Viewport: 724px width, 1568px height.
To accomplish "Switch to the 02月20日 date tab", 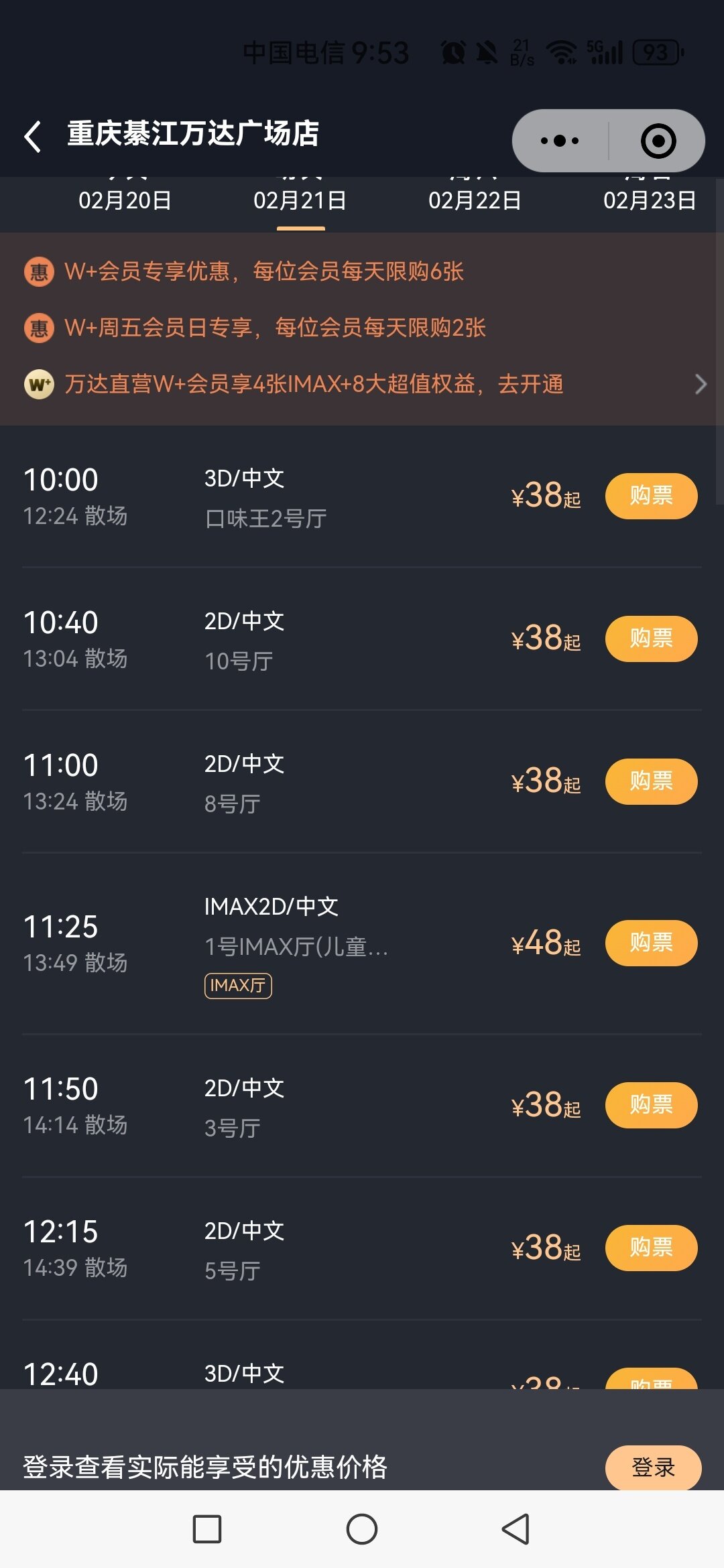I will (125, 200).
